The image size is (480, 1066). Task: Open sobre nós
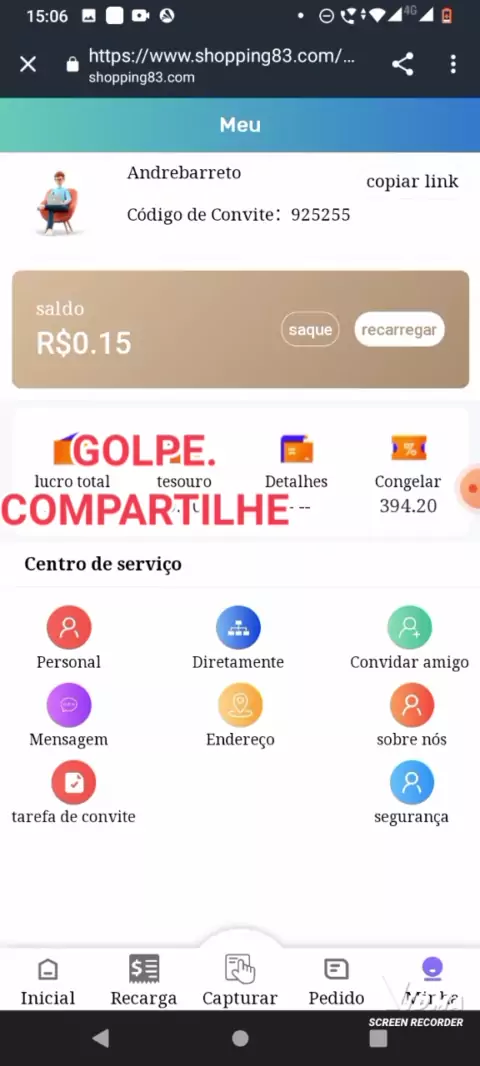coord(411,715)
